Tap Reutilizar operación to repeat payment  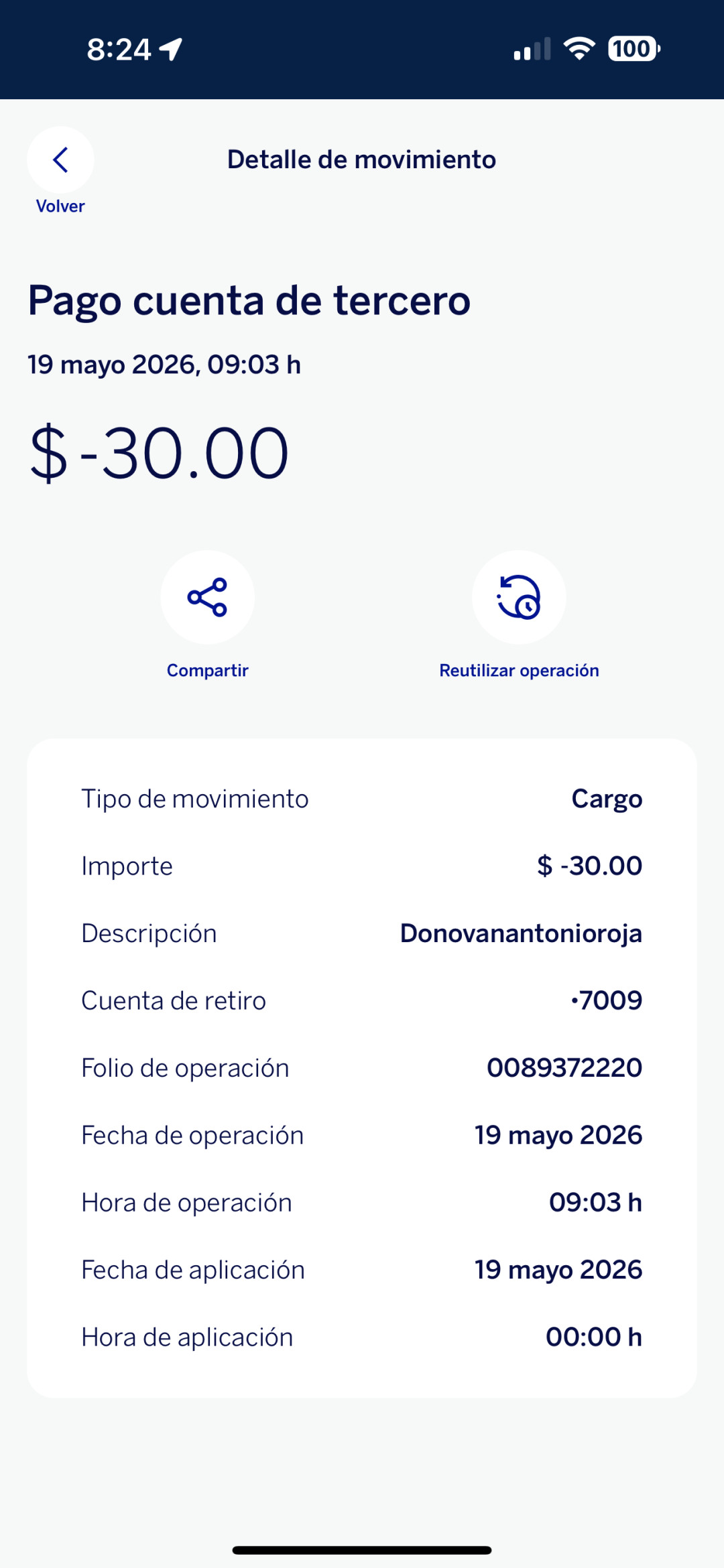point(519,597)
